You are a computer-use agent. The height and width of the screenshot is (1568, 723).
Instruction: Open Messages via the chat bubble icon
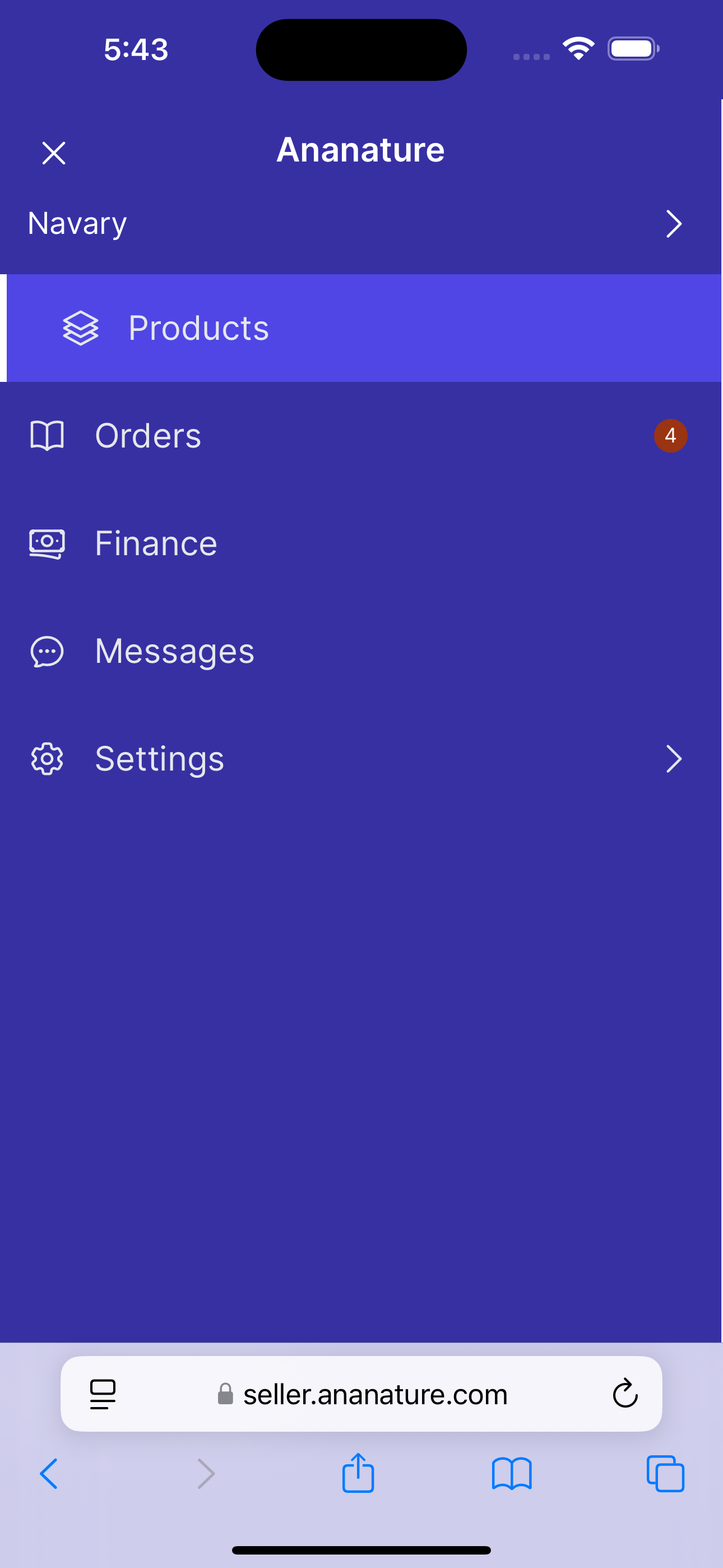click(48, 651)
